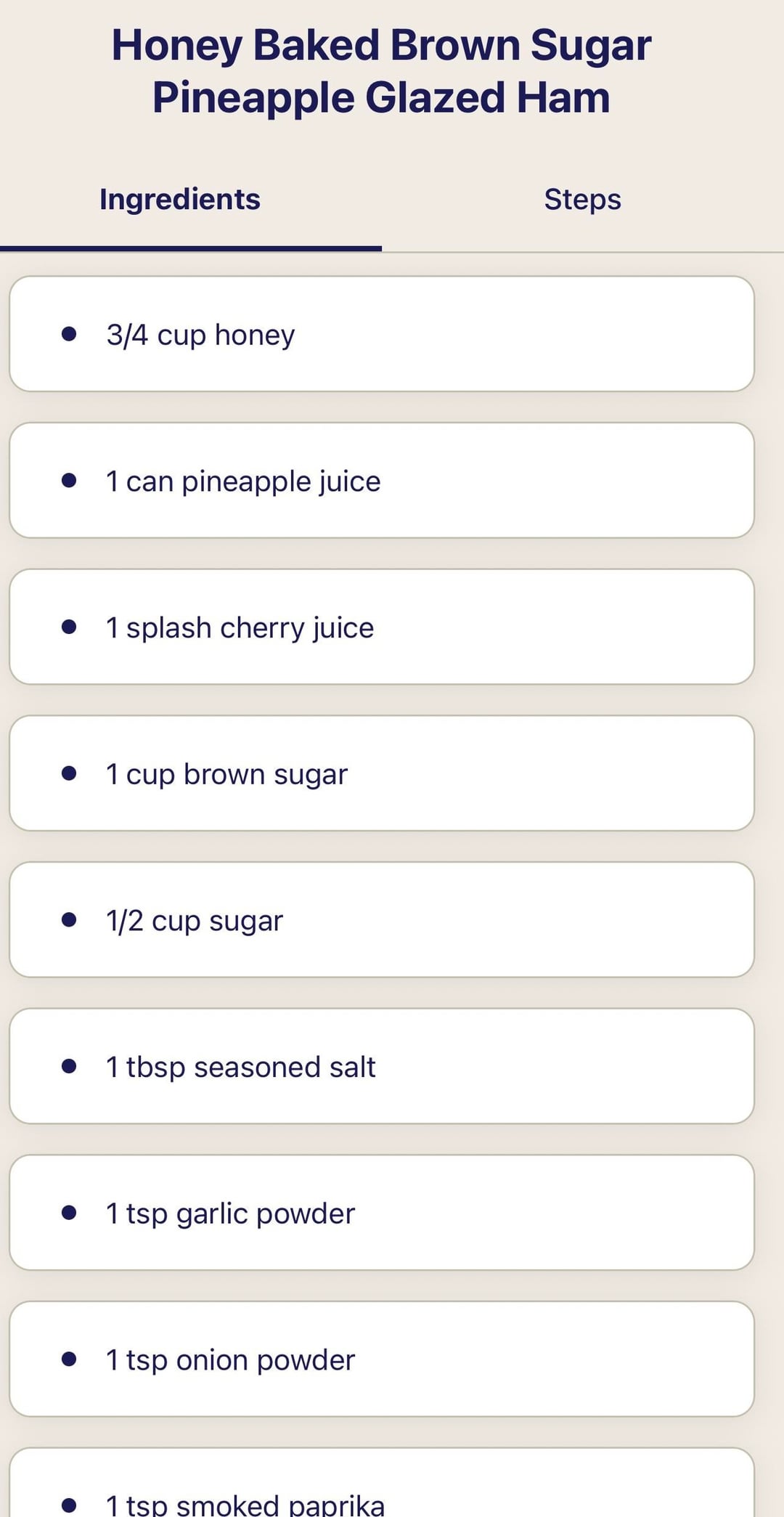Select the Ingredients tab
The width and height of the screenshot is (784, 1517).
pos(180,200)
